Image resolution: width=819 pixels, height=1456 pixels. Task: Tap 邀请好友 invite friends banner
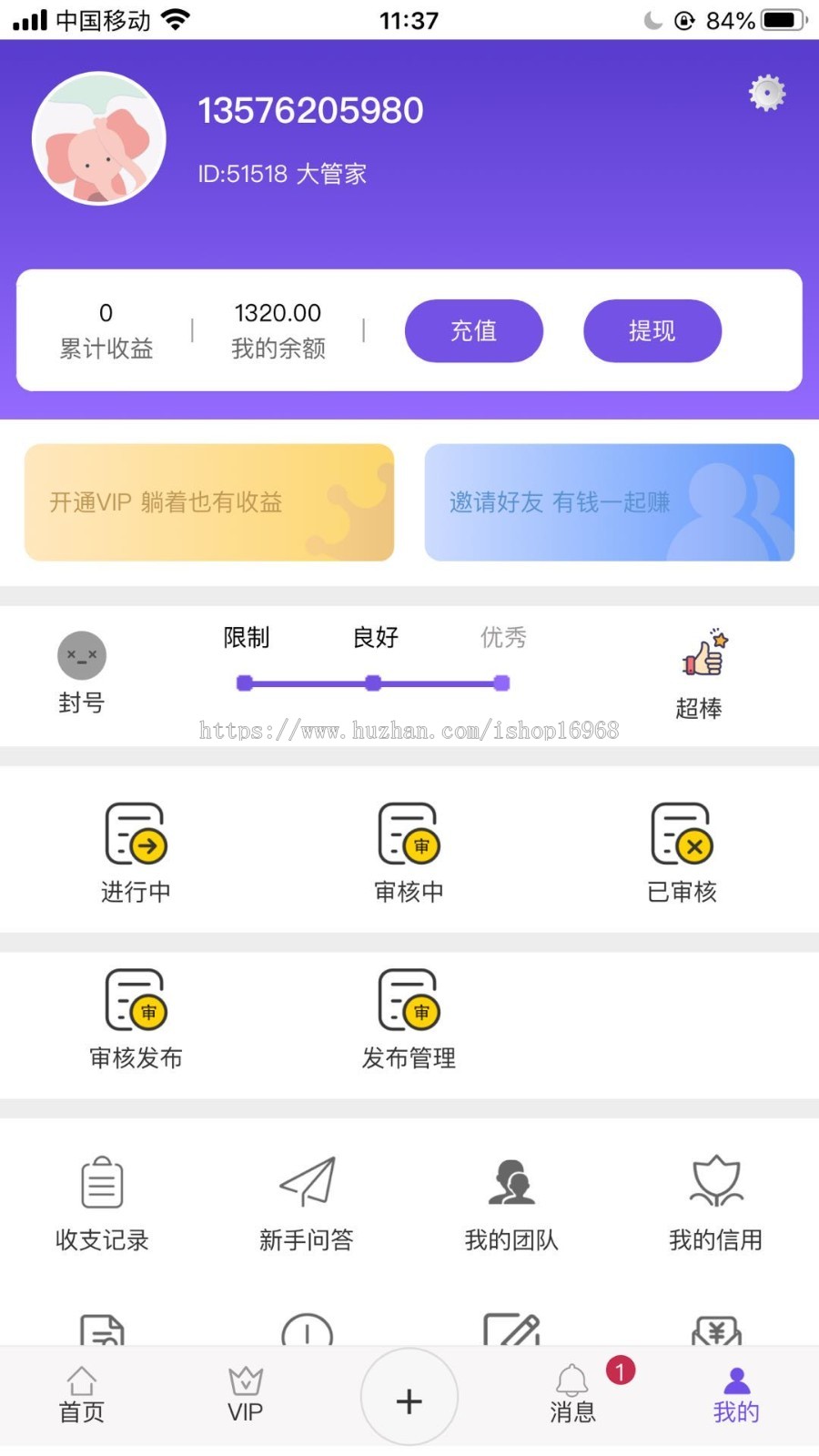click(x=609, y=502)
